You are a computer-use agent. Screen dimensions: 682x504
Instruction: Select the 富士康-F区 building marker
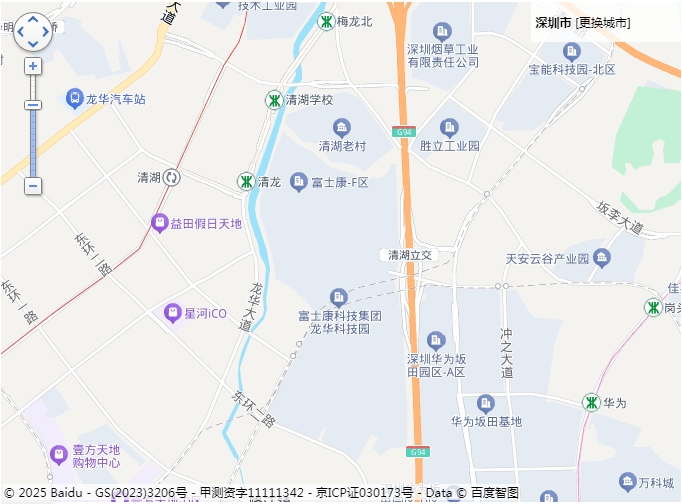[x=298, y=181]
